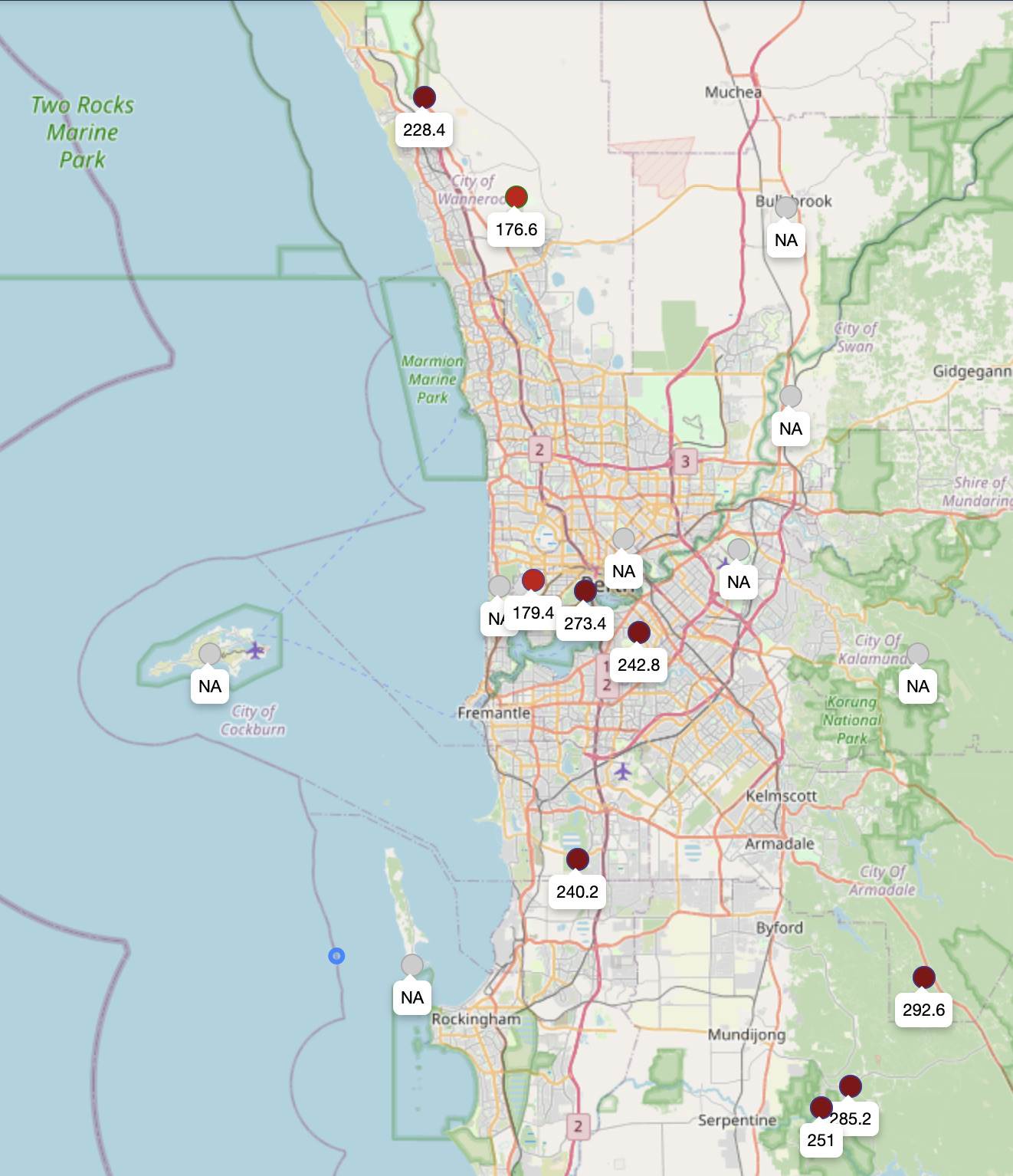This screenshot has height=1176, width=1013.
Task: Select the 285.2 marker near Serpentine
Action: 850,1086
